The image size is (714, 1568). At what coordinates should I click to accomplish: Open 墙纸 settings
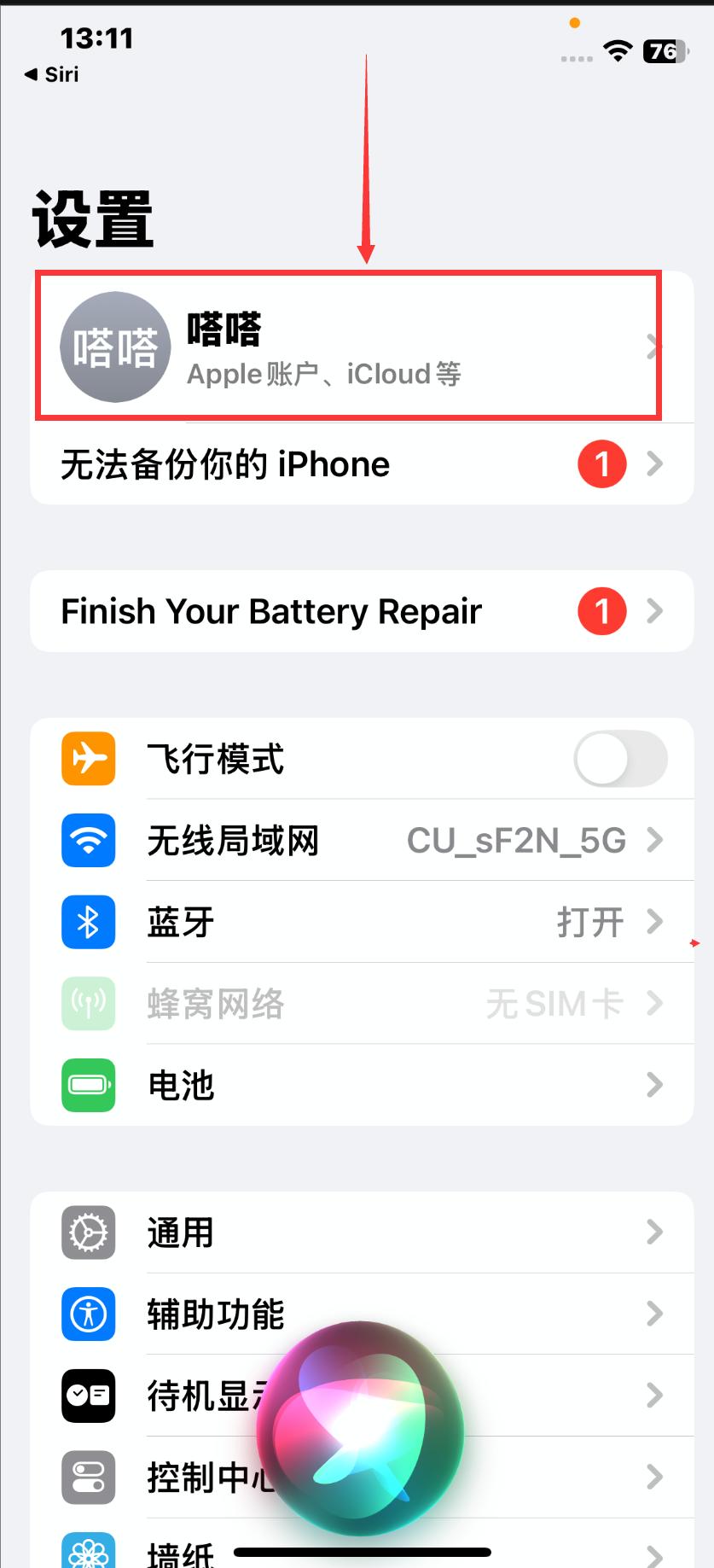click(x=179, y=1552)
